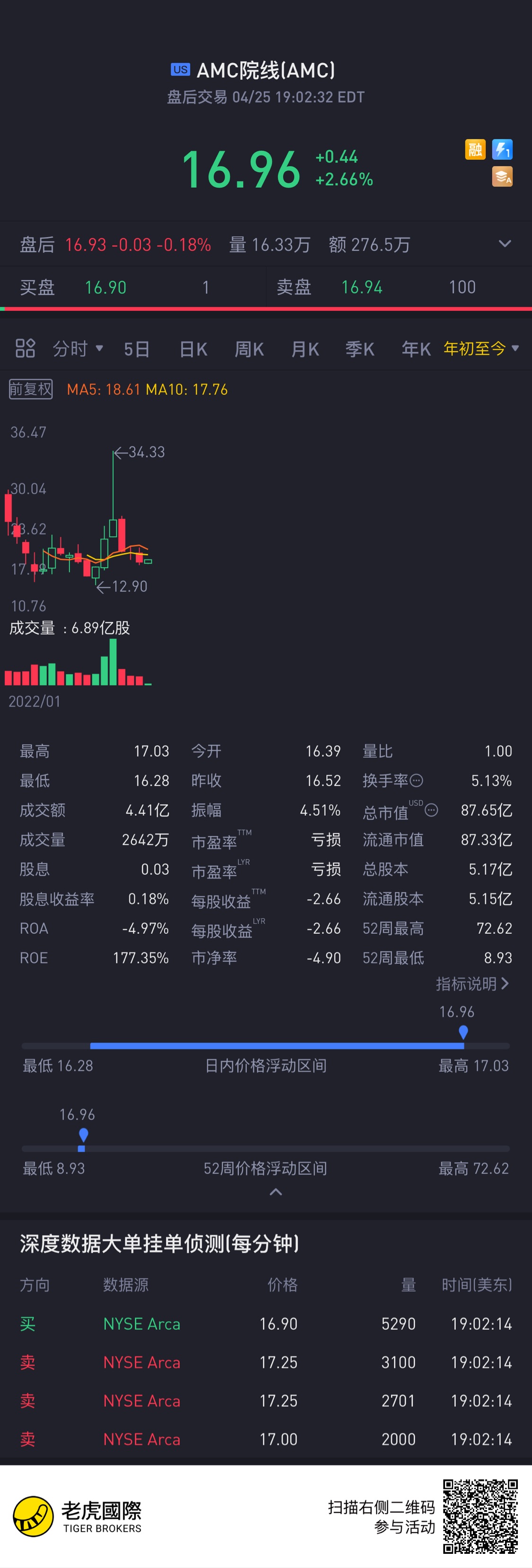Open the info icon beside 总市值

pos(431,810)
